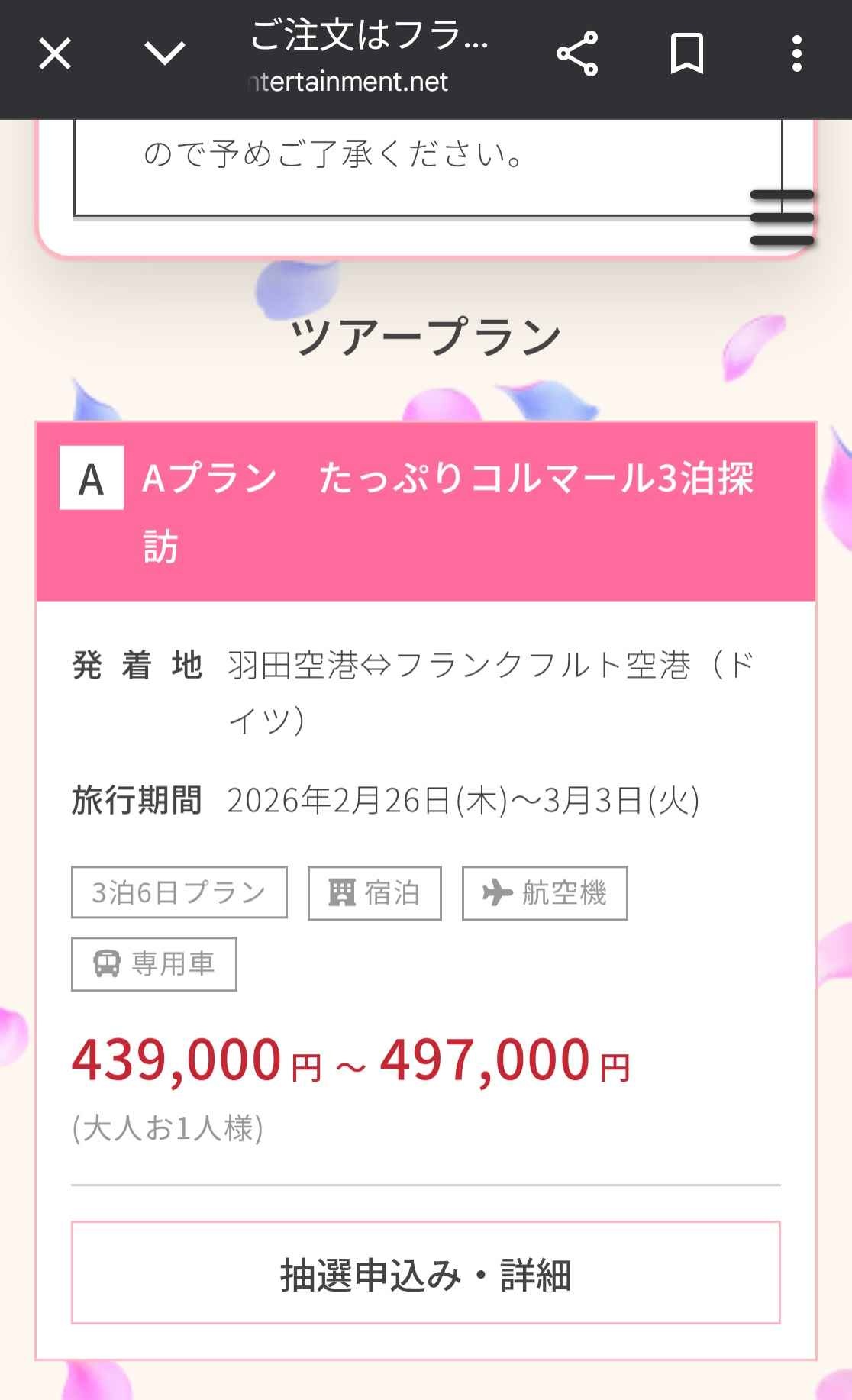Share this page

(577, 54)
